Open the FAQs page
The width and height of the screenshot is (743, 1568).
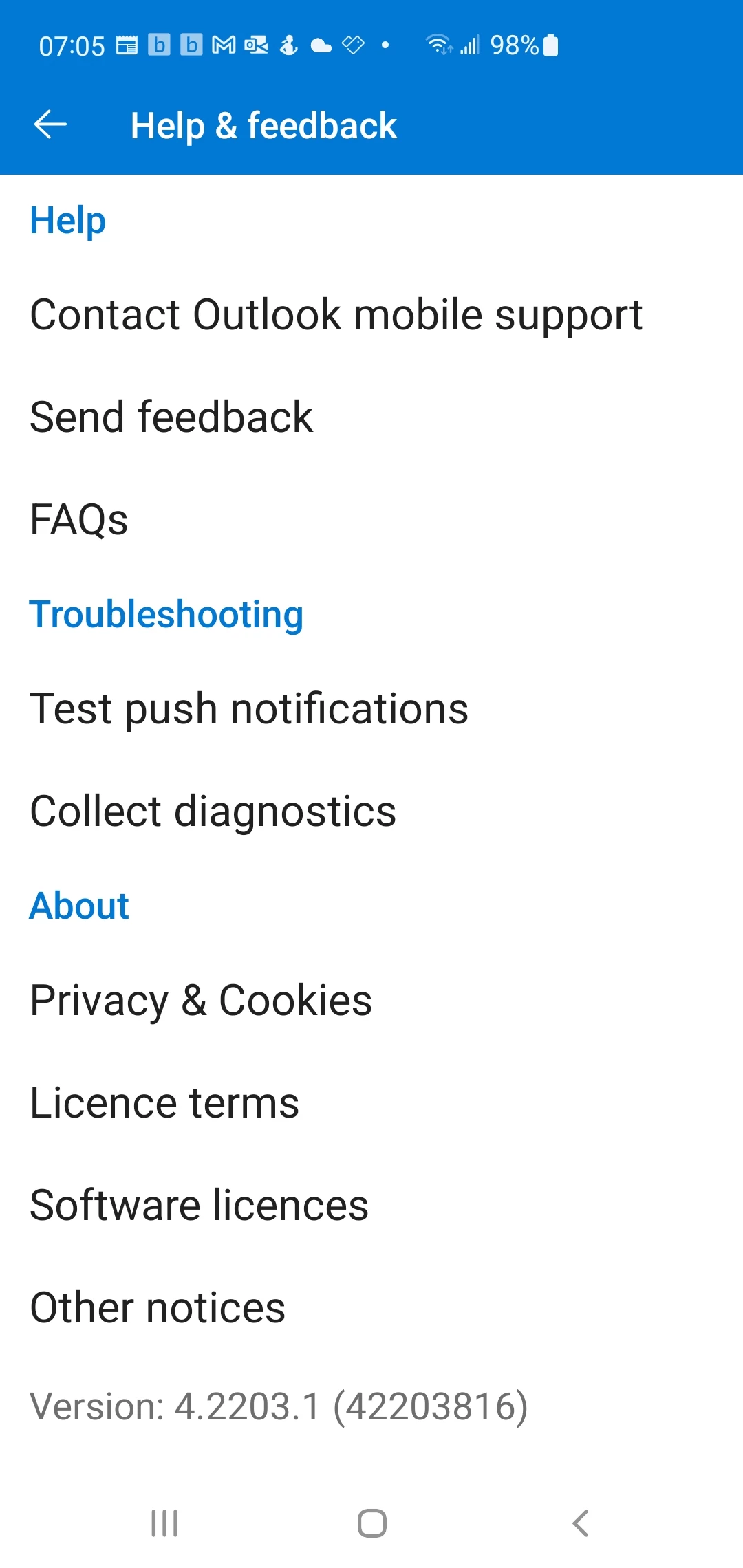79,519
